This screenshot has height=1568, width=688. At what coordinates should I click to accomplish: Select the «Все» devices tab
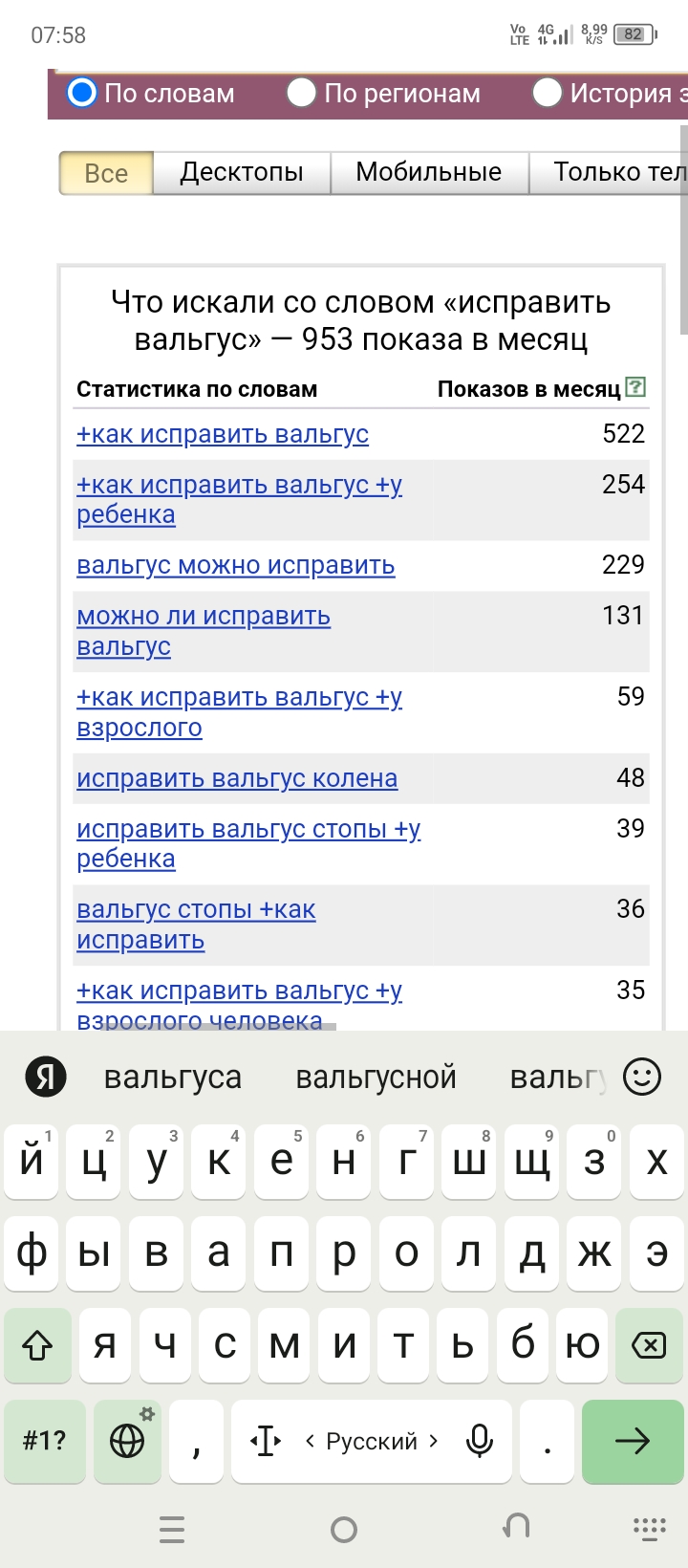click(x=106, y=173)
